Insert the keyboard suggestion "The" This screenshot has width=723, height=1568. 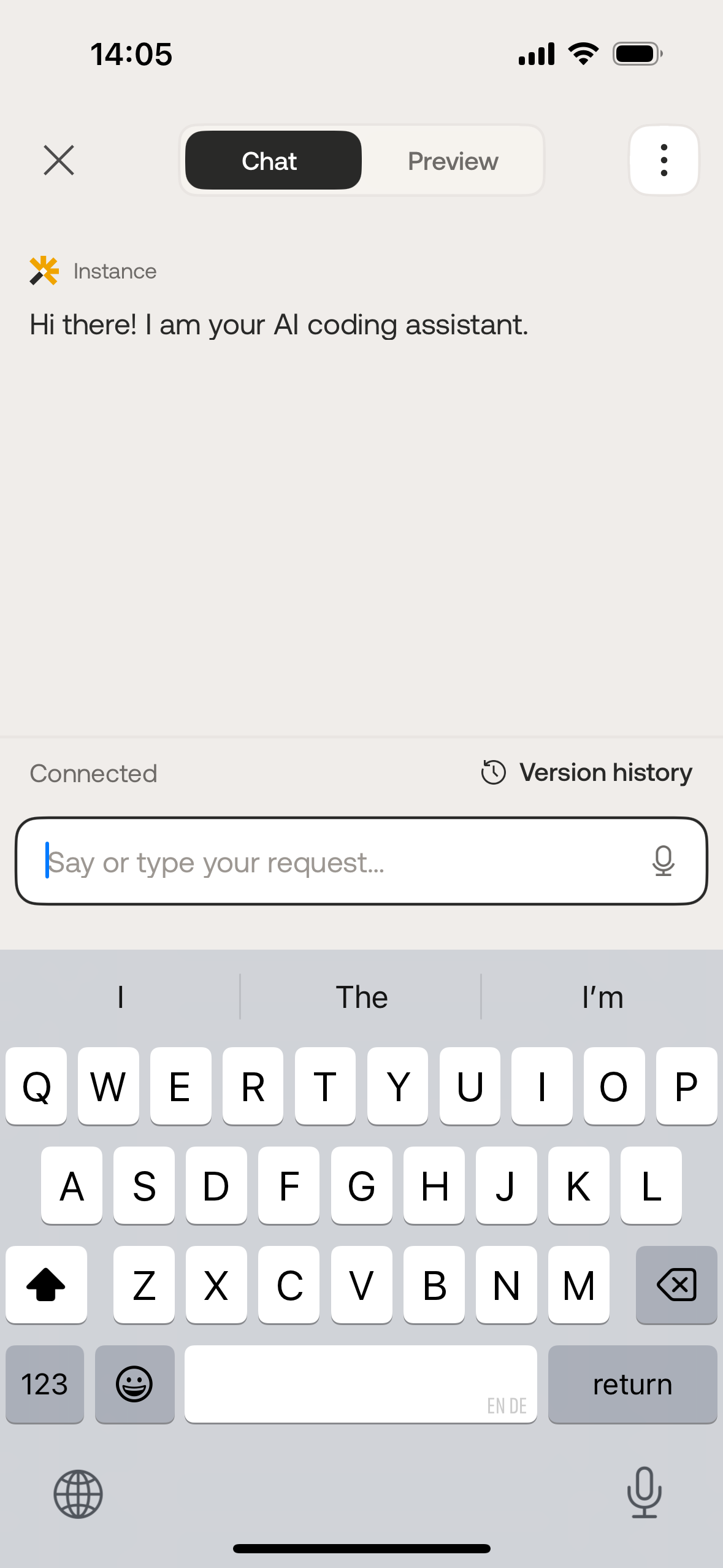pyautogui.click(x=361, y=997)
